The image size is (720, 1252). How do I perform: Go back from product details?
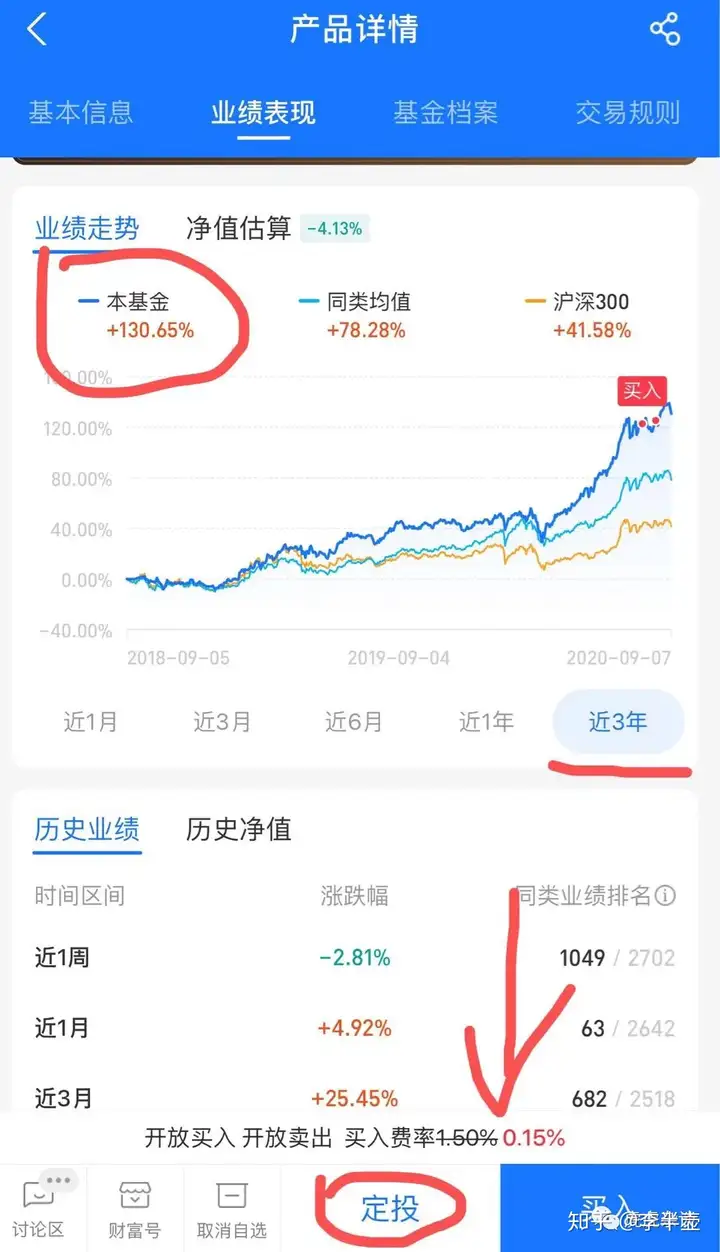pyautogui.click(x=37, y=30)
